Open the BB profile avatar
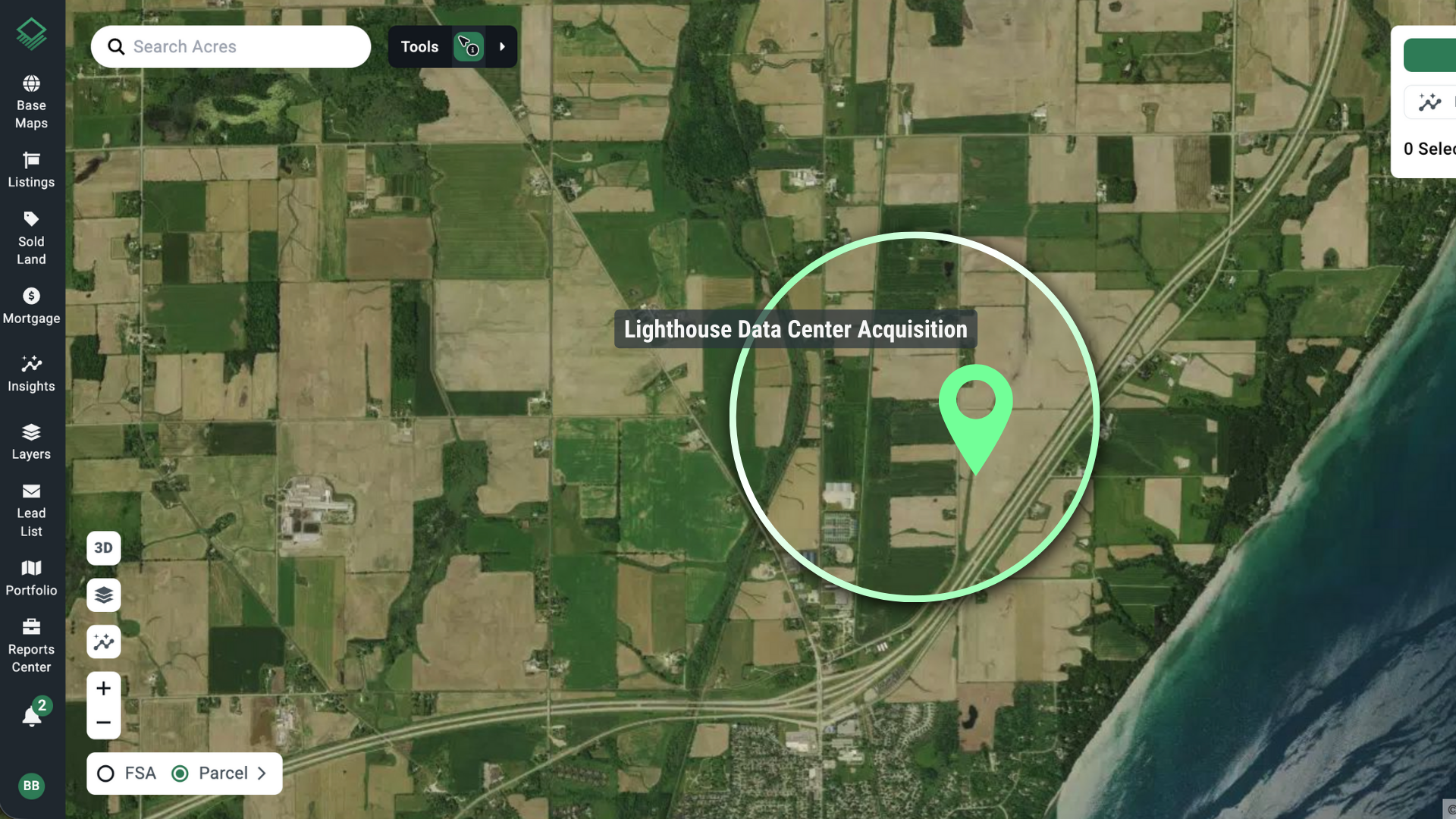 pyautogui.click(x=31, y=786)
